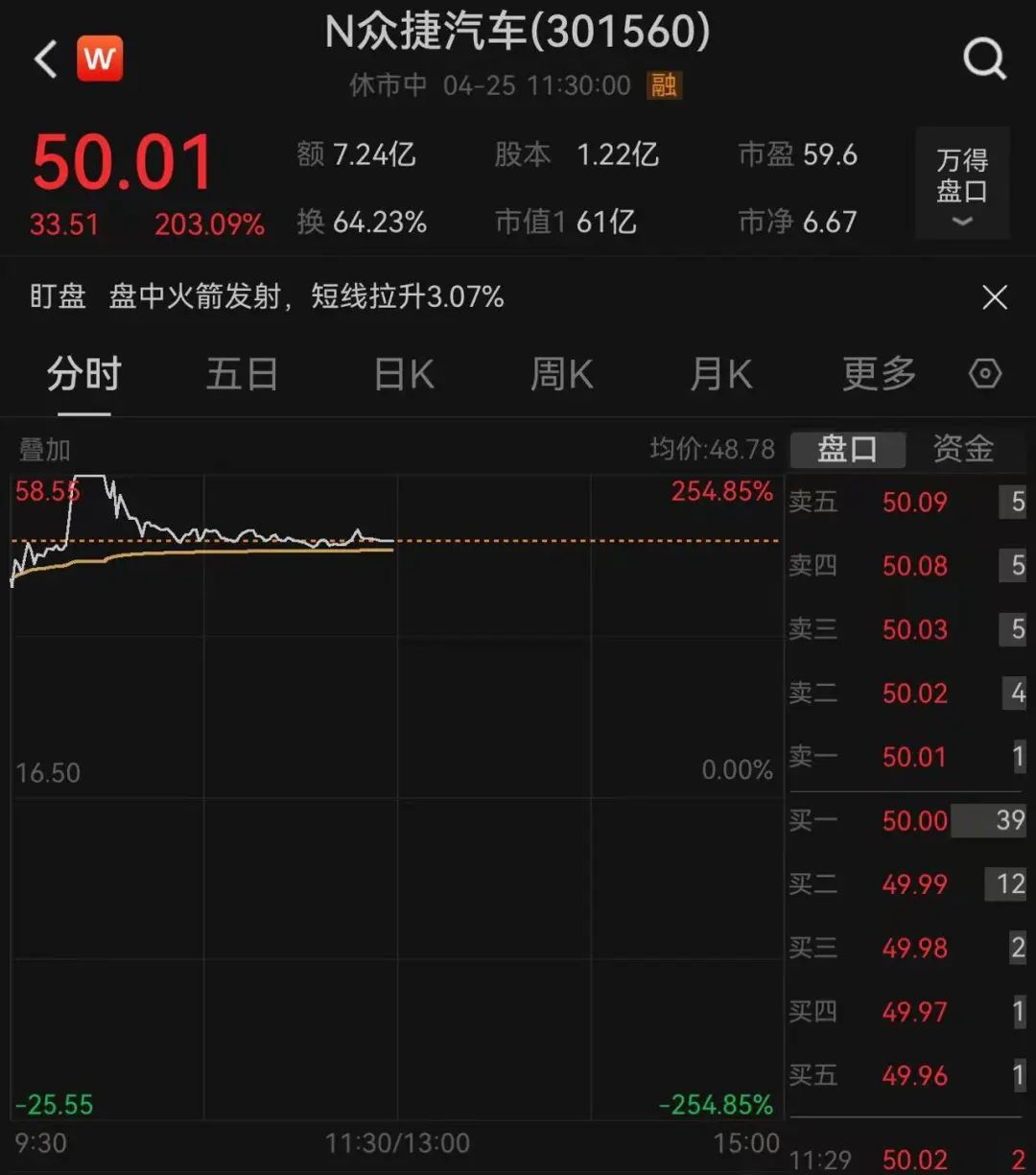
Task: Dismiss the 盯盘 alert banner
Action: point(995,297)
